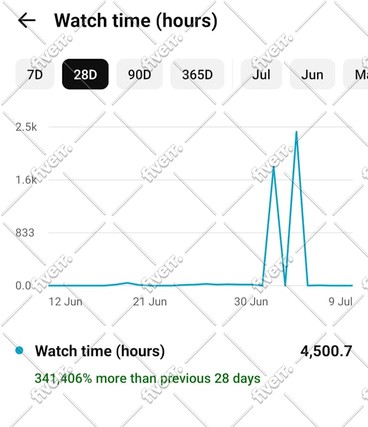Switch to the 90D range
Screen dimensions: 368x427
(140, 74)
